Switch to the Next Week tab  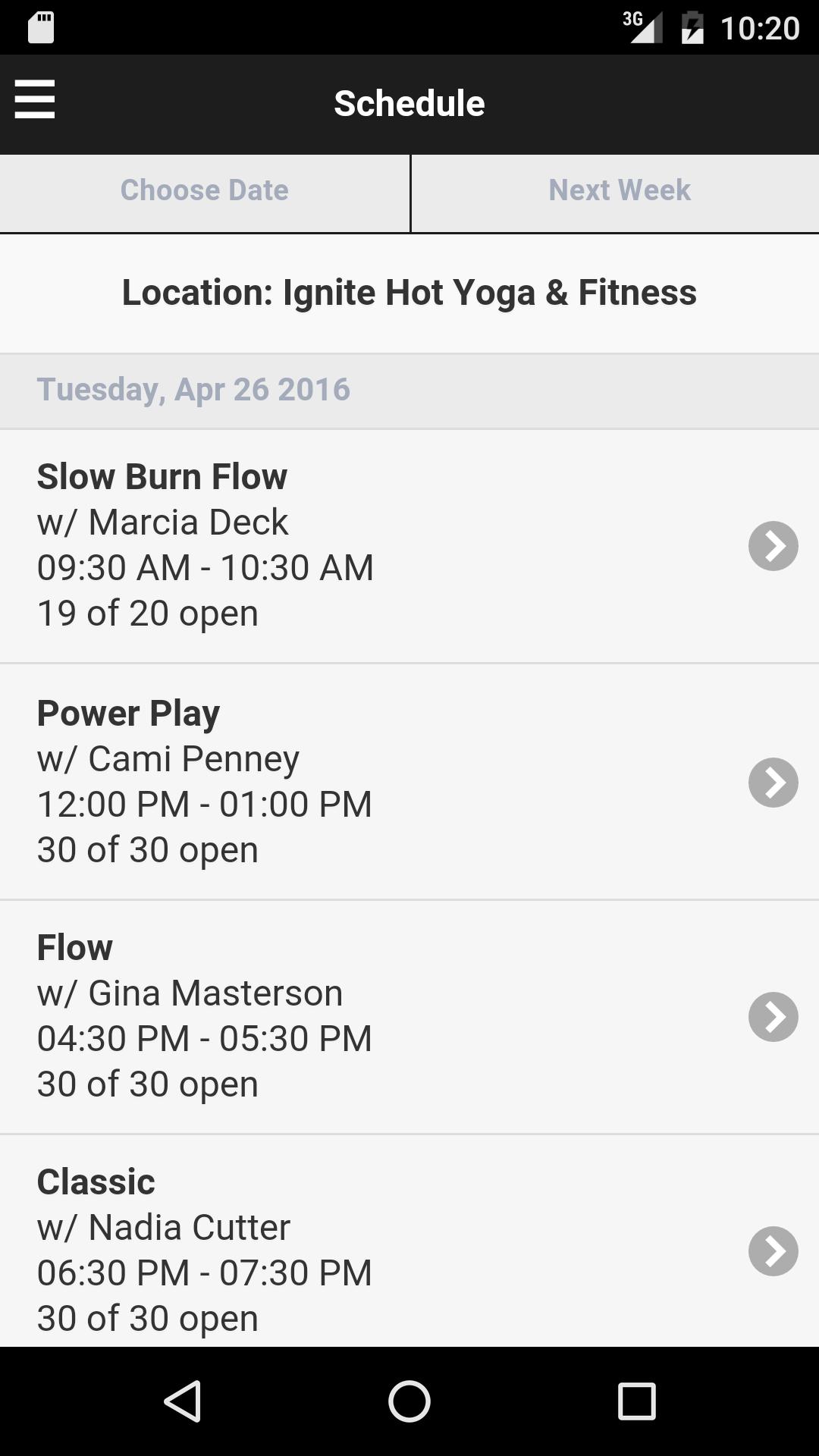[620, 190]
